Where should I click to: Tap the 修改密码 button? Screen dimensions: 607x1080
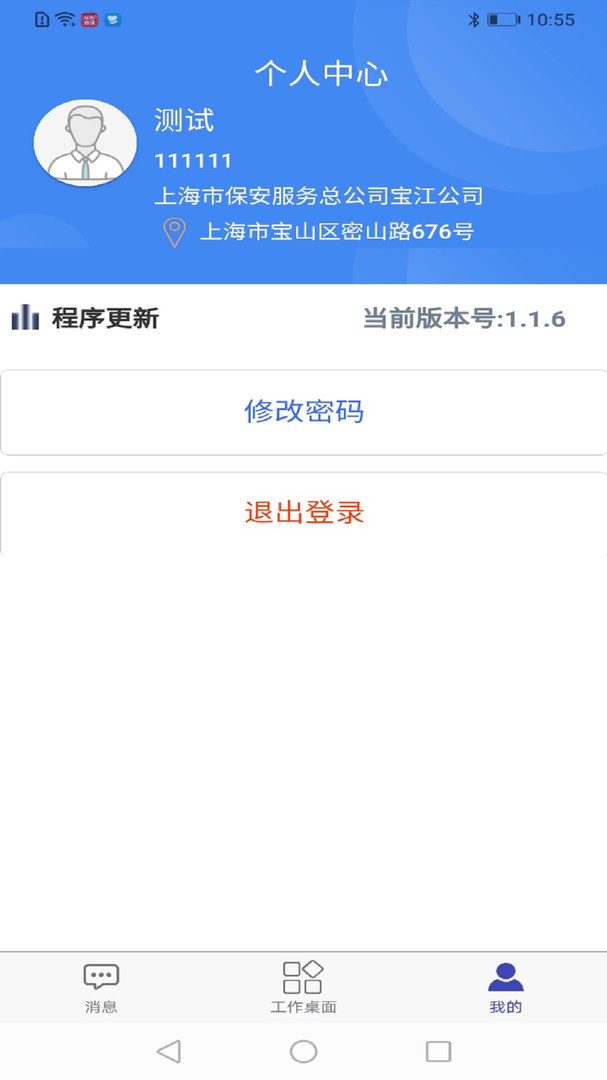303,412
